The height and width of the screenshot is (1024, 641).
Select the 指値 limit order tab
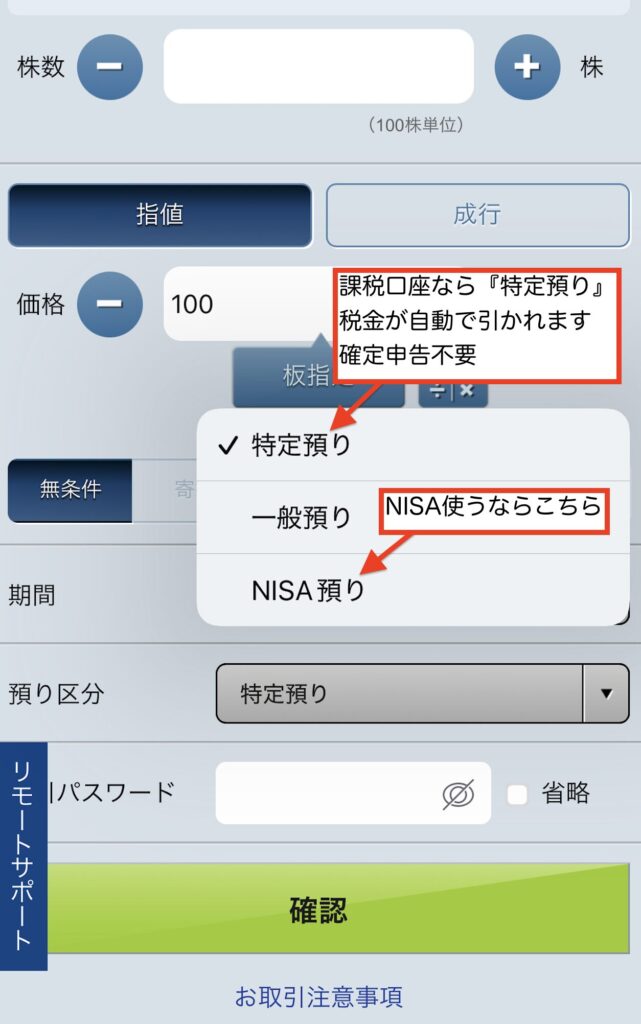(160, 215)
